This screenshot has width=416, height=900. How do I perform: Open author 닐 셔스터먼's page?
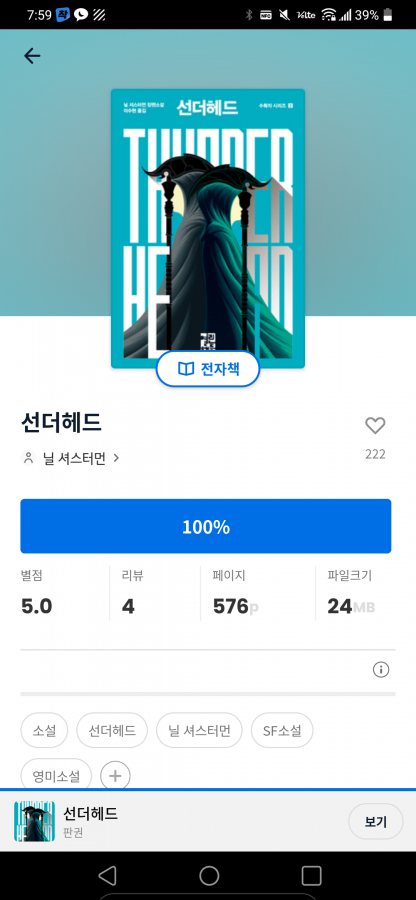tap(71, 458)
